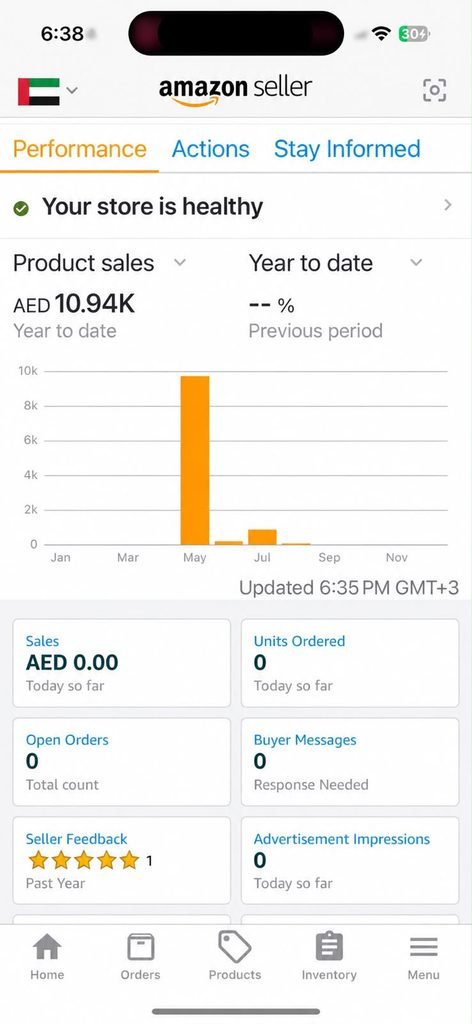Open the store health details
Image resolution: width=472 pixels, height=1024 pixels.
tap(236, 206)
